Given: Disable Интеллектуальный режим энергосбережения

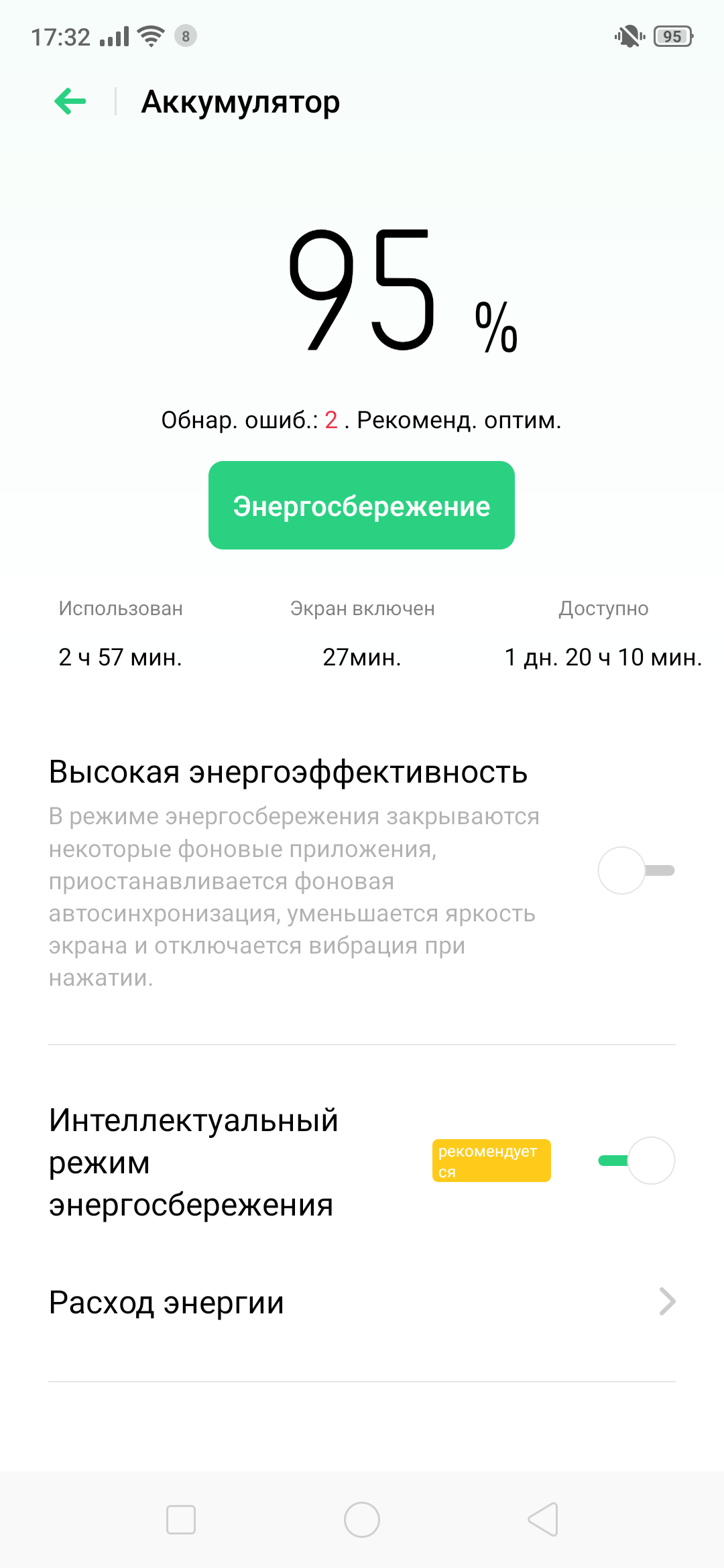Looking at the screenshot, I should (636, 1161).
